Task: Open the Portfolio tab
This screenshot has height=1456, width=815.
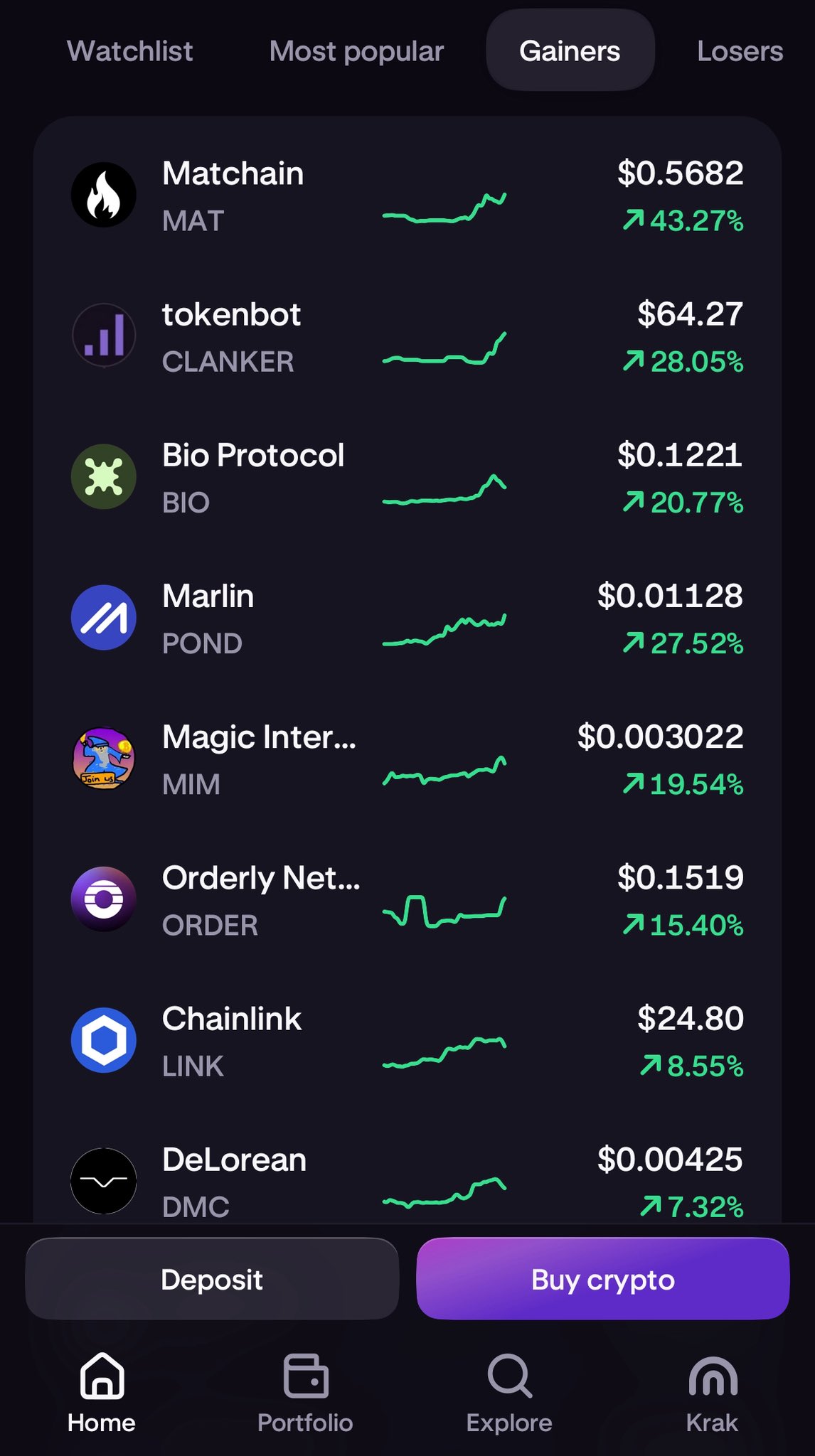Action: point(305,1393)
